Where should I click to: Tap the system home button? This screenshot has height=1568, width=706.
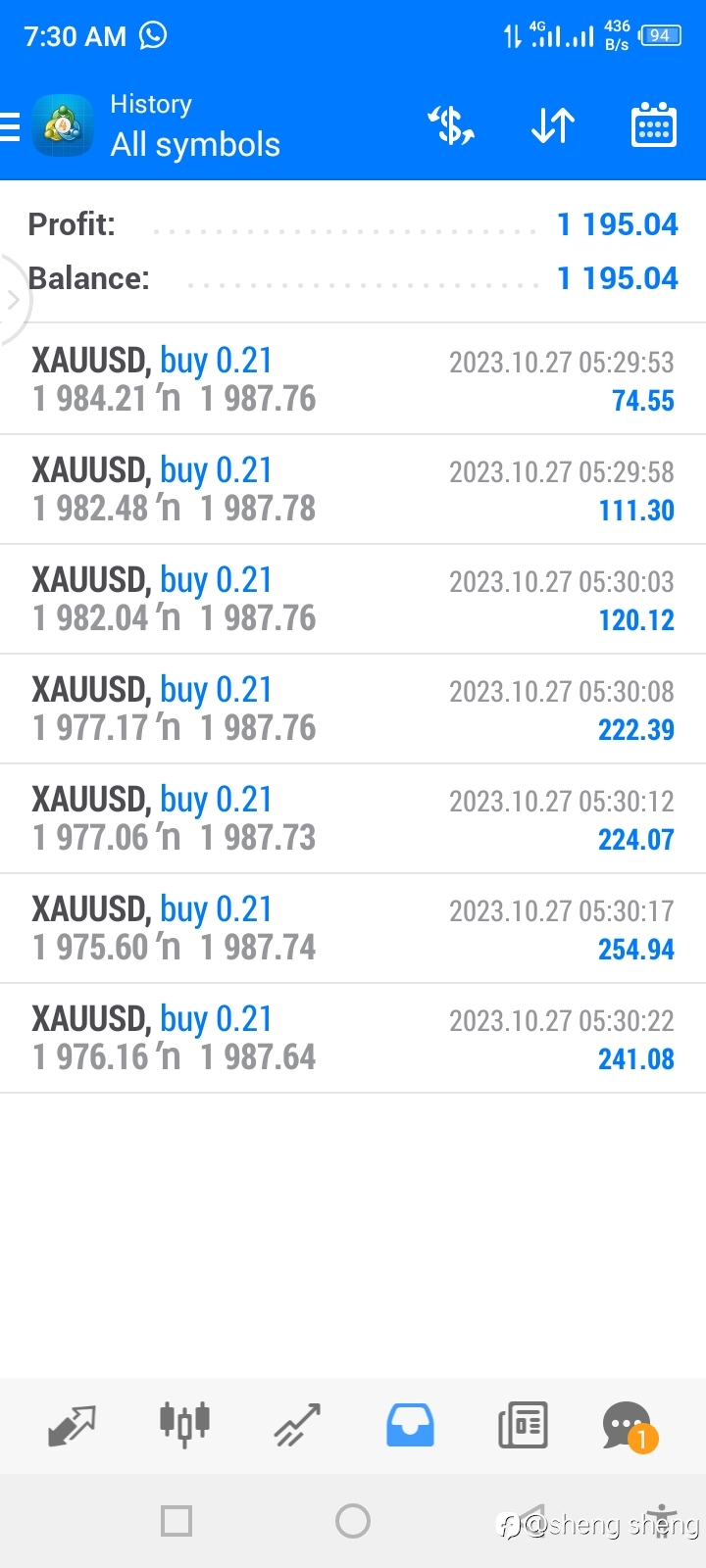[353, 1521]
